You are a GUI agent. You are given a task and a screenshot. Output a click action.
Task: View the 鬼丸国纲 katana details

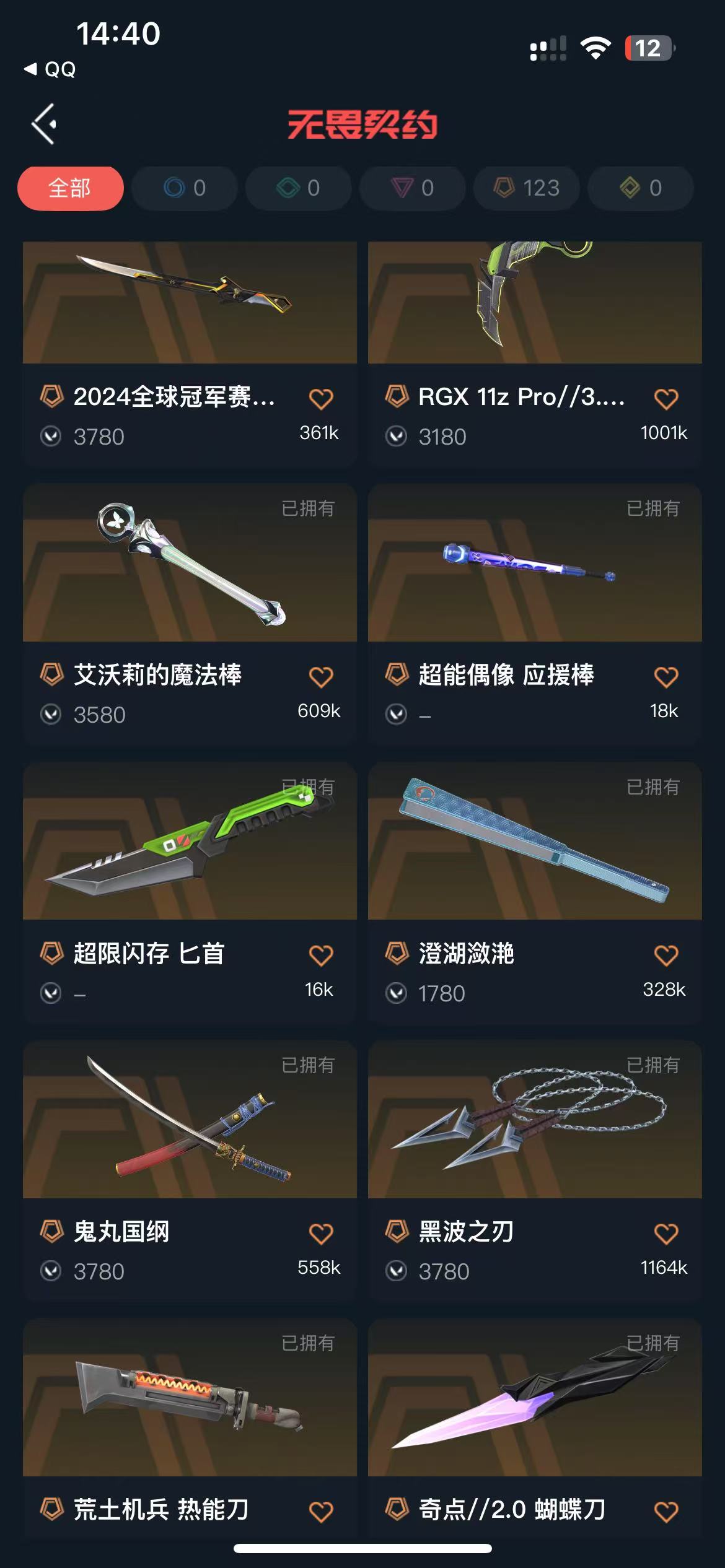190,1121
